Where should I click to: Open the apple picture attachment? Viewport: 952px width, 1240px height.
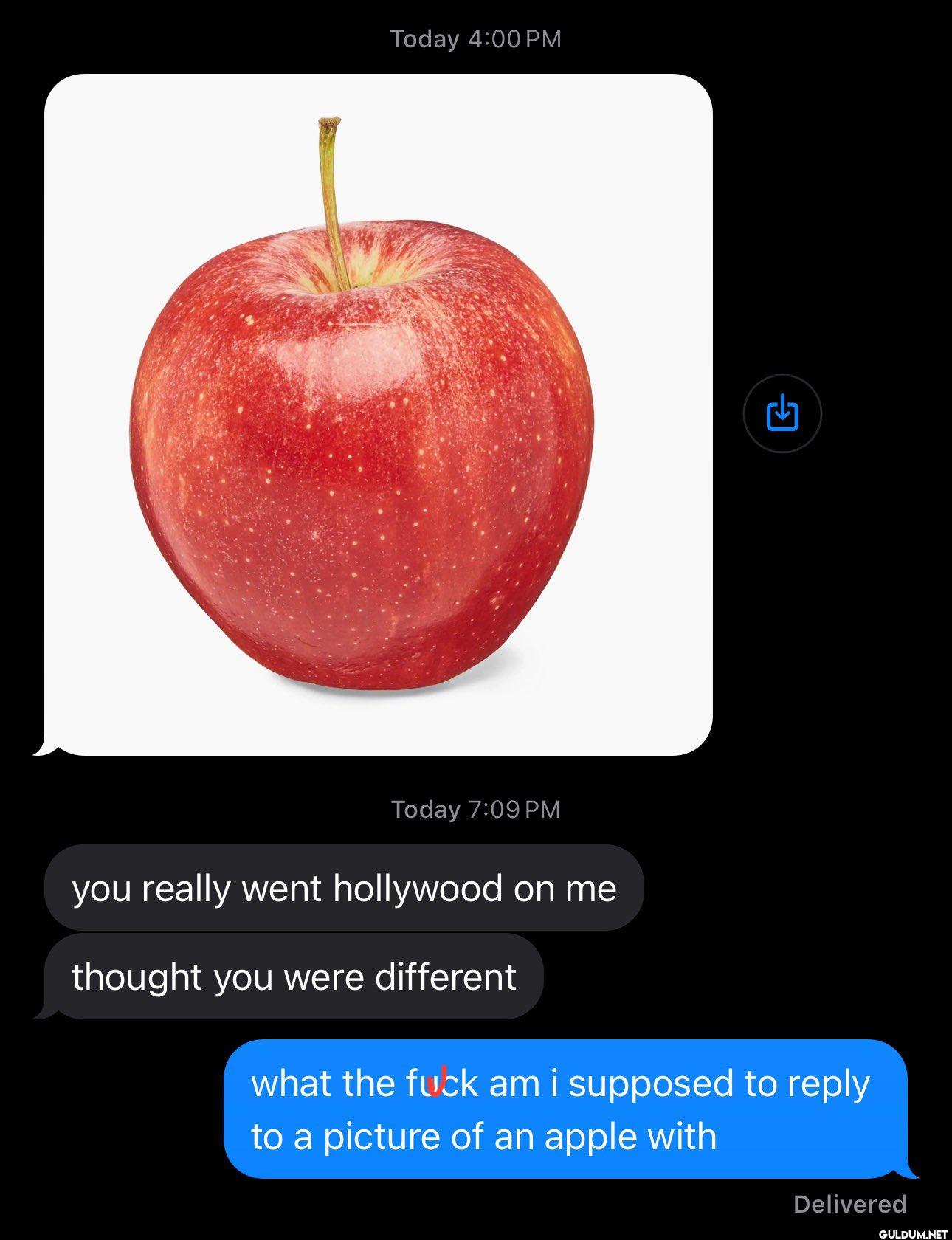coord(378,414)
